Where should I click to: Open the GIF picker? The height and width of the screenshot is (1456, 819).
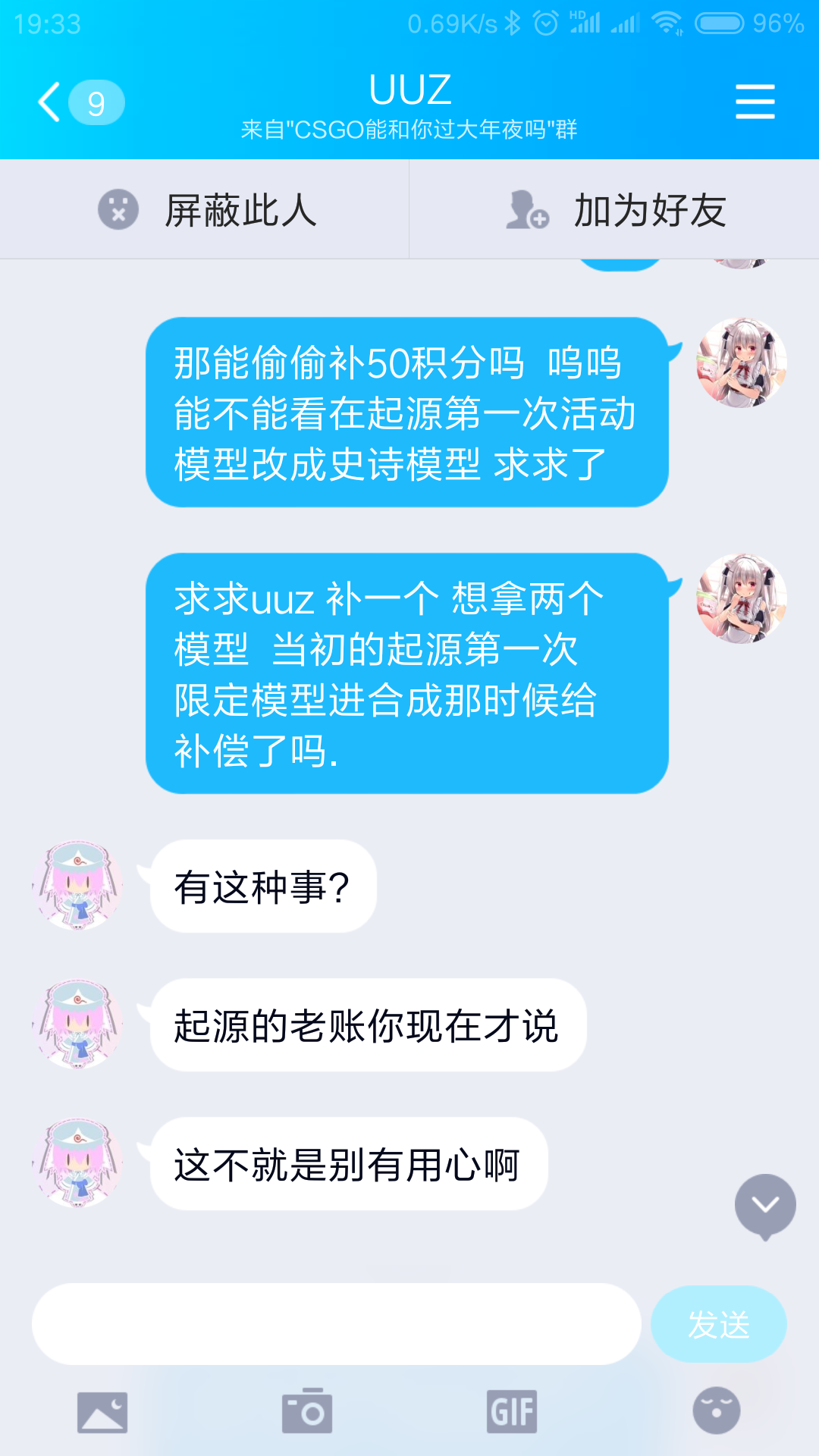(512, 1410)
